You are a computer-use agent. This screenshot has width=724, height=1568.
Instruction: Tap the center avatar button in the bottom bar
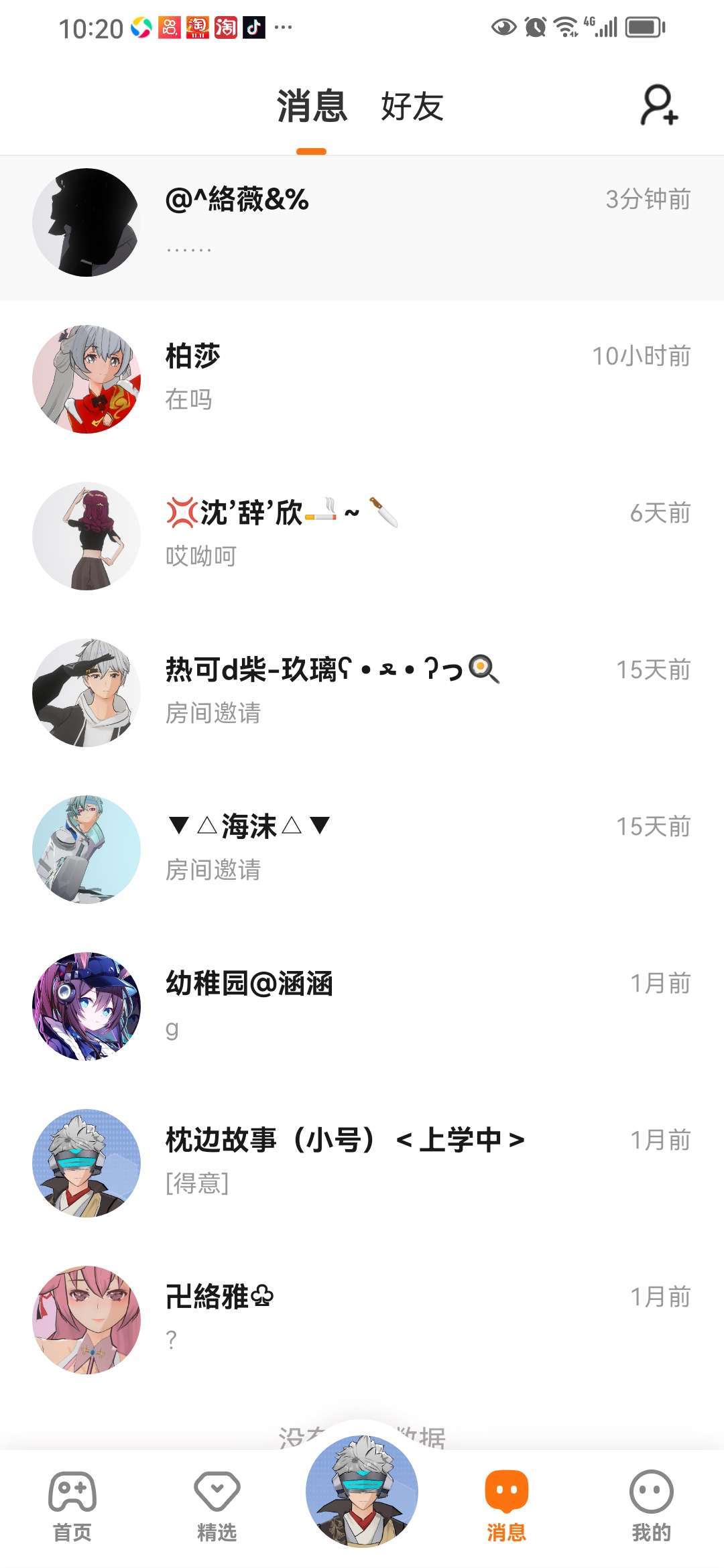click(362, 1492)
